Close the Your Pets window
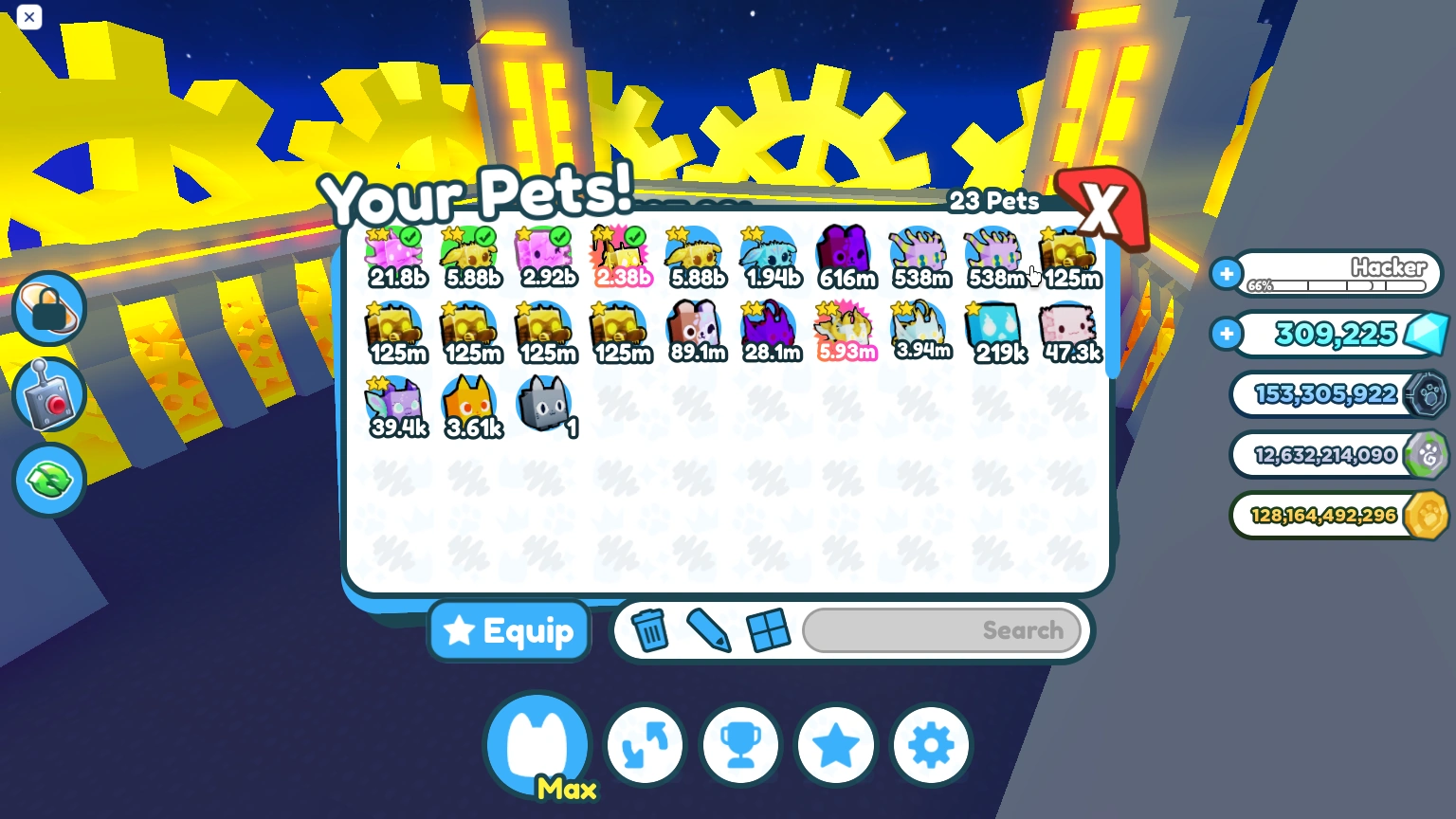Viewport: 1456px width, 819px height. tap(1100, 209)
